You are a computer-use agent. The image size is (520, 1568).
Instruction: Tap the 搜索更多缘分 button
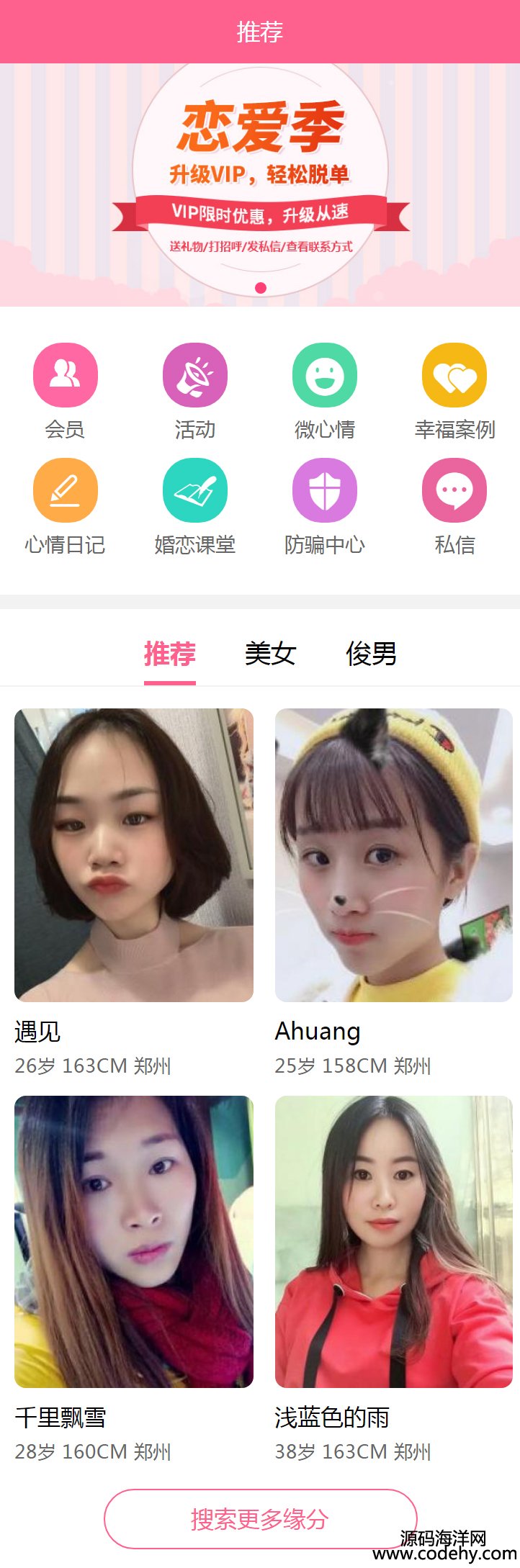point(260,1518)
